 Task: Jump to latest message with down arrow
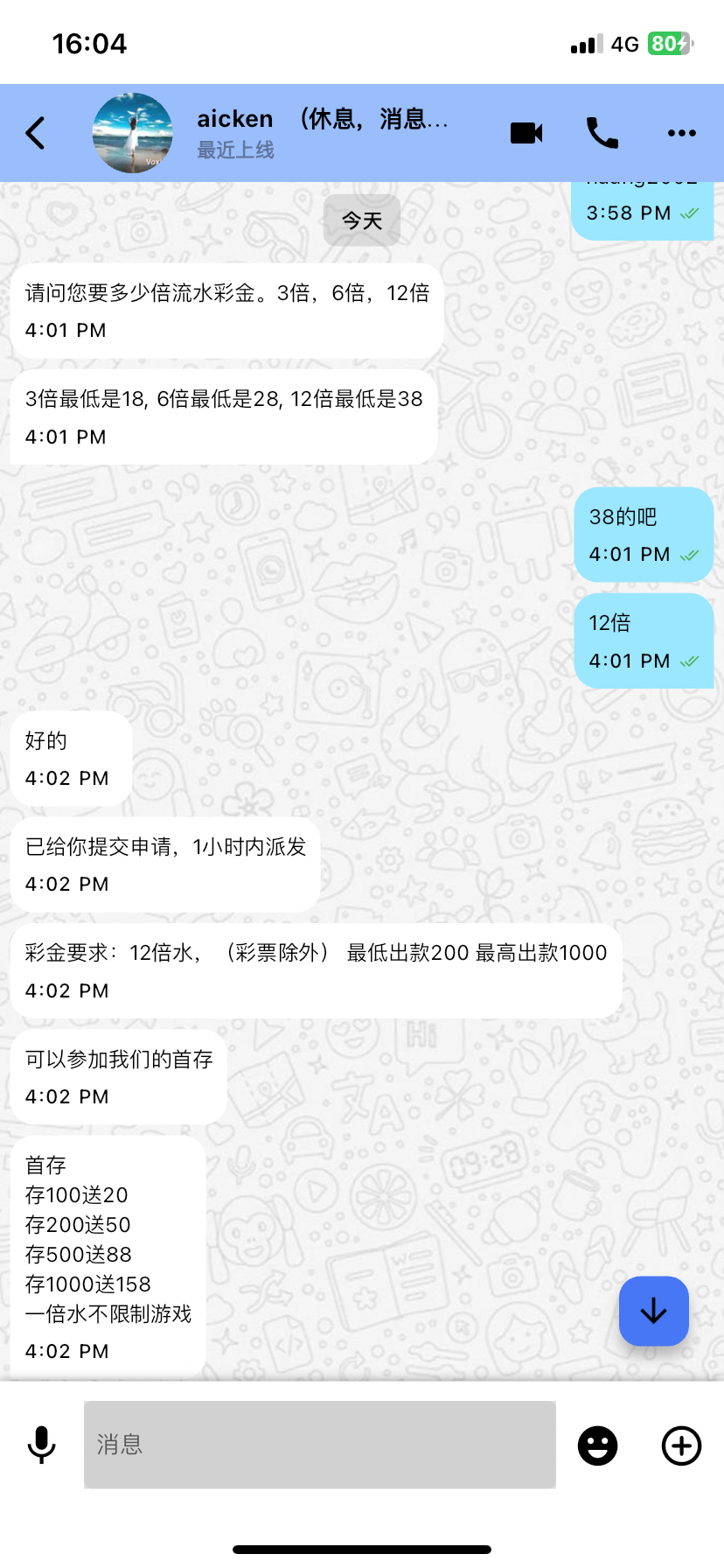pos(653,1311)
